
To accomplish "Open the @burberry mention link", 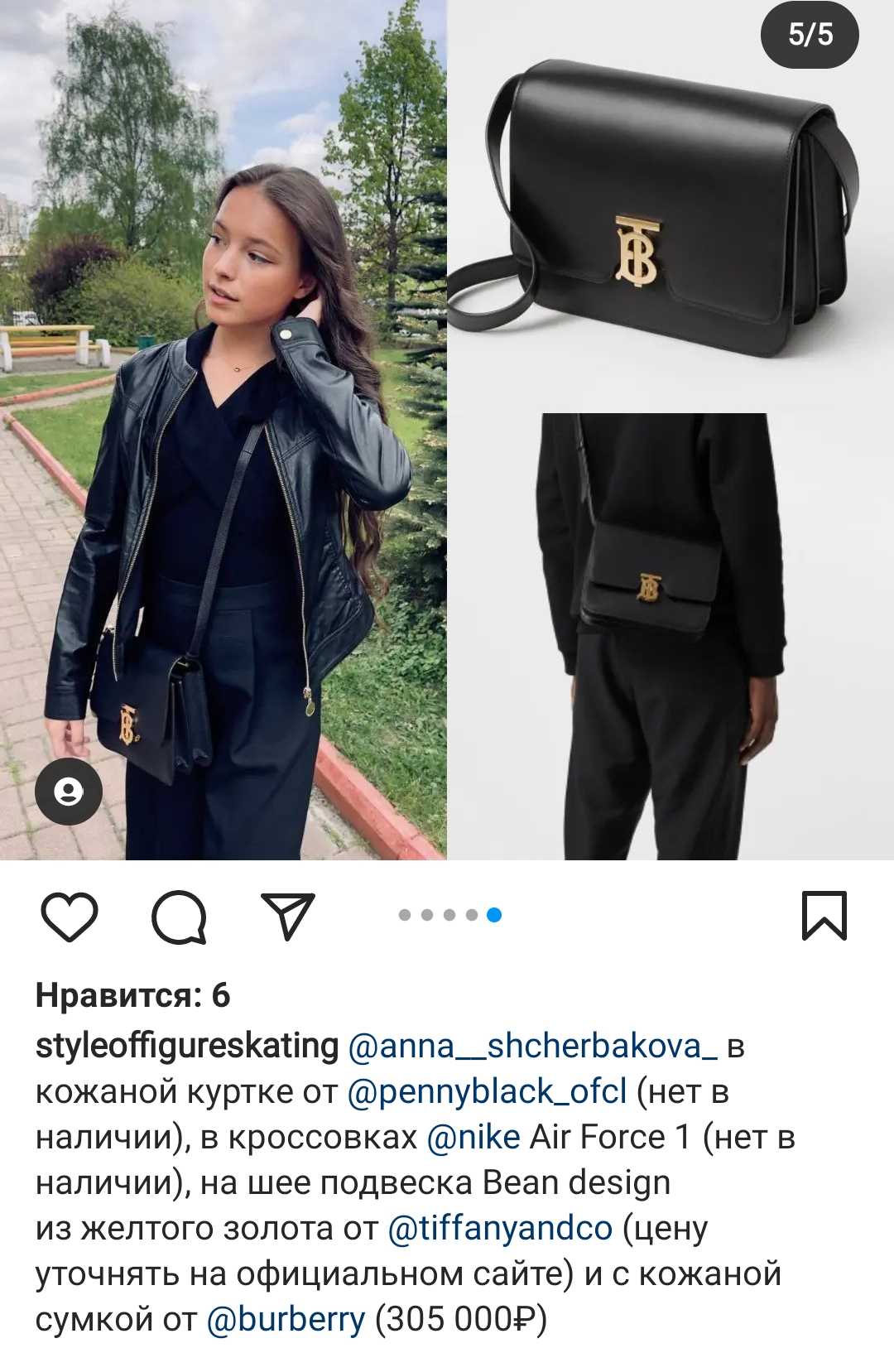I will coord(286,1320).
